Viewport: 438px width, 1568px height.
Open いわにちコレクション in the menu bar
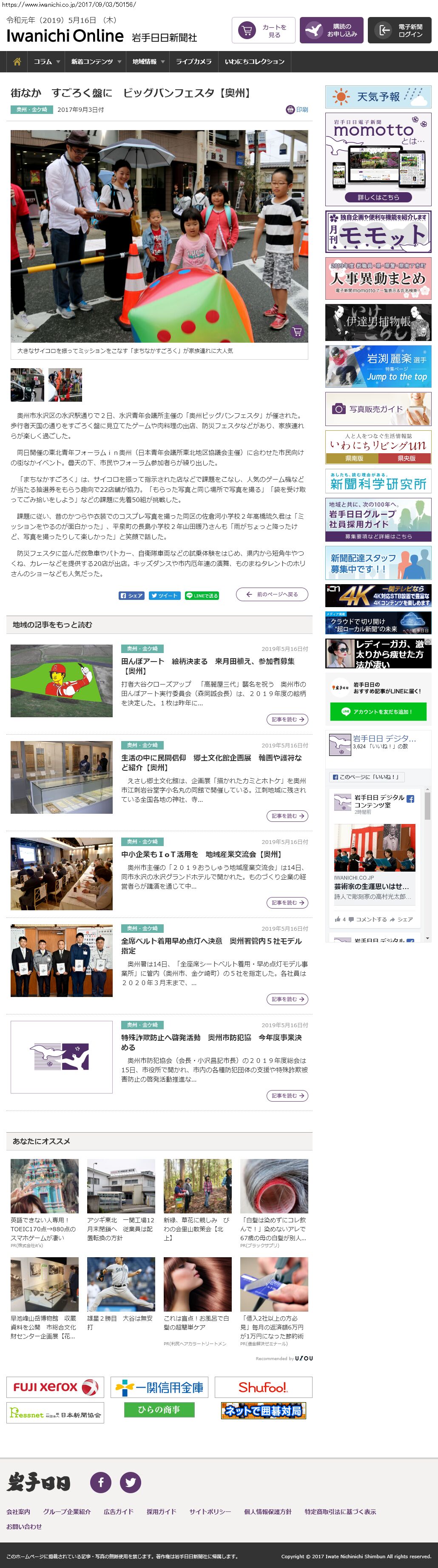click(254, 62)
